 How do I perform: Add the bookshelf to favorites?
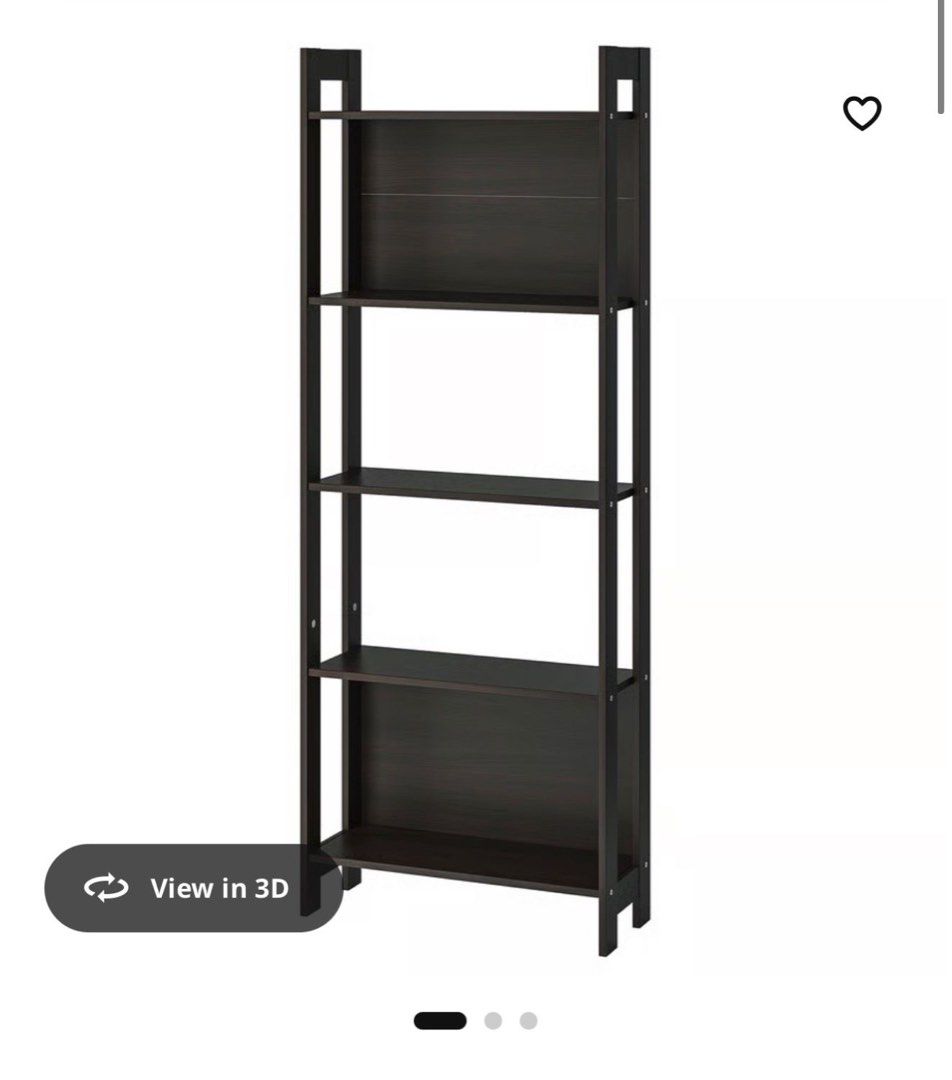(x=861, y=113)
